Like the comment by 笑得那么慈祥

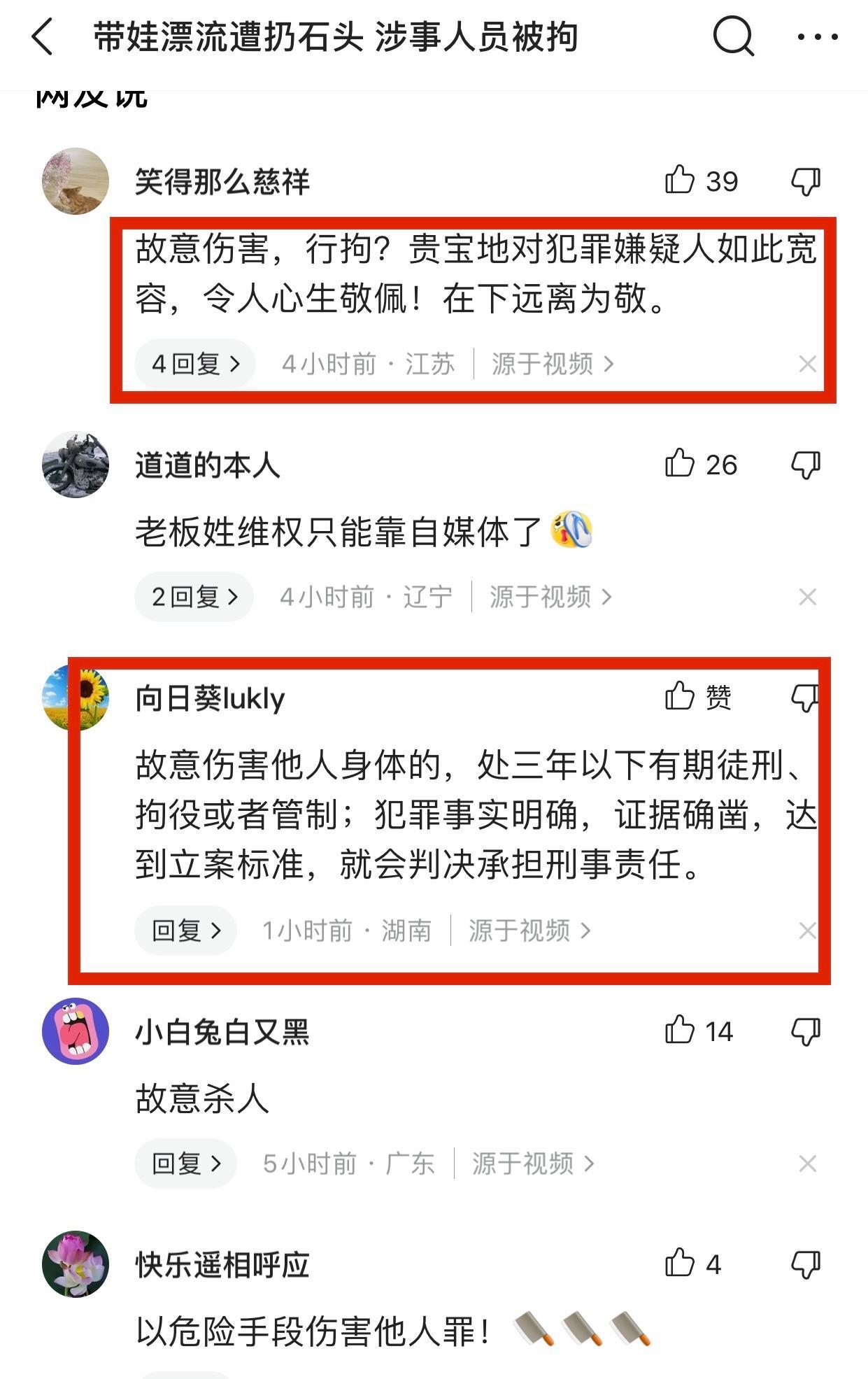680,181
